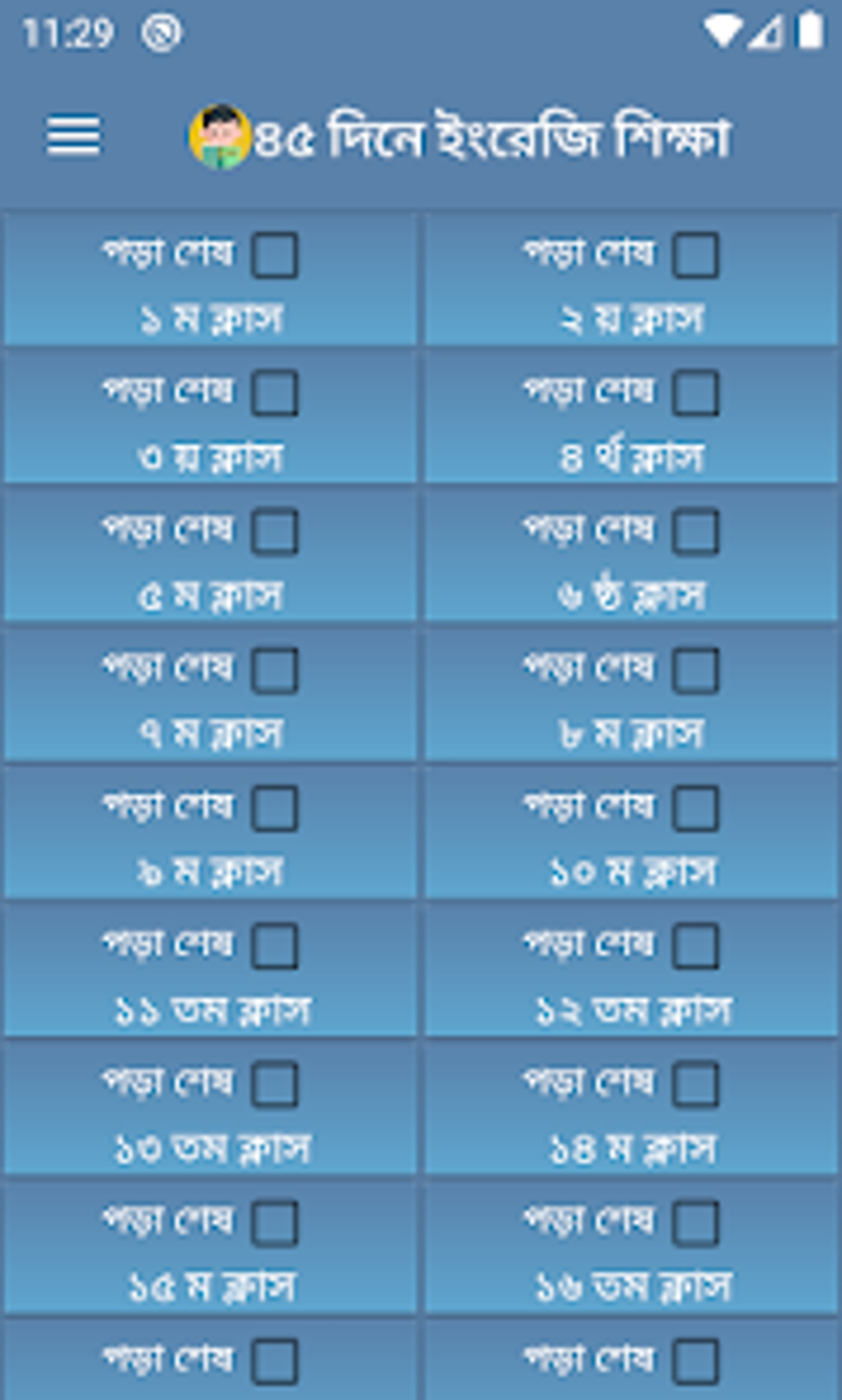
Task: Tick the checkbox for ৭ ম ক্লাস
Action: point(275,669)
